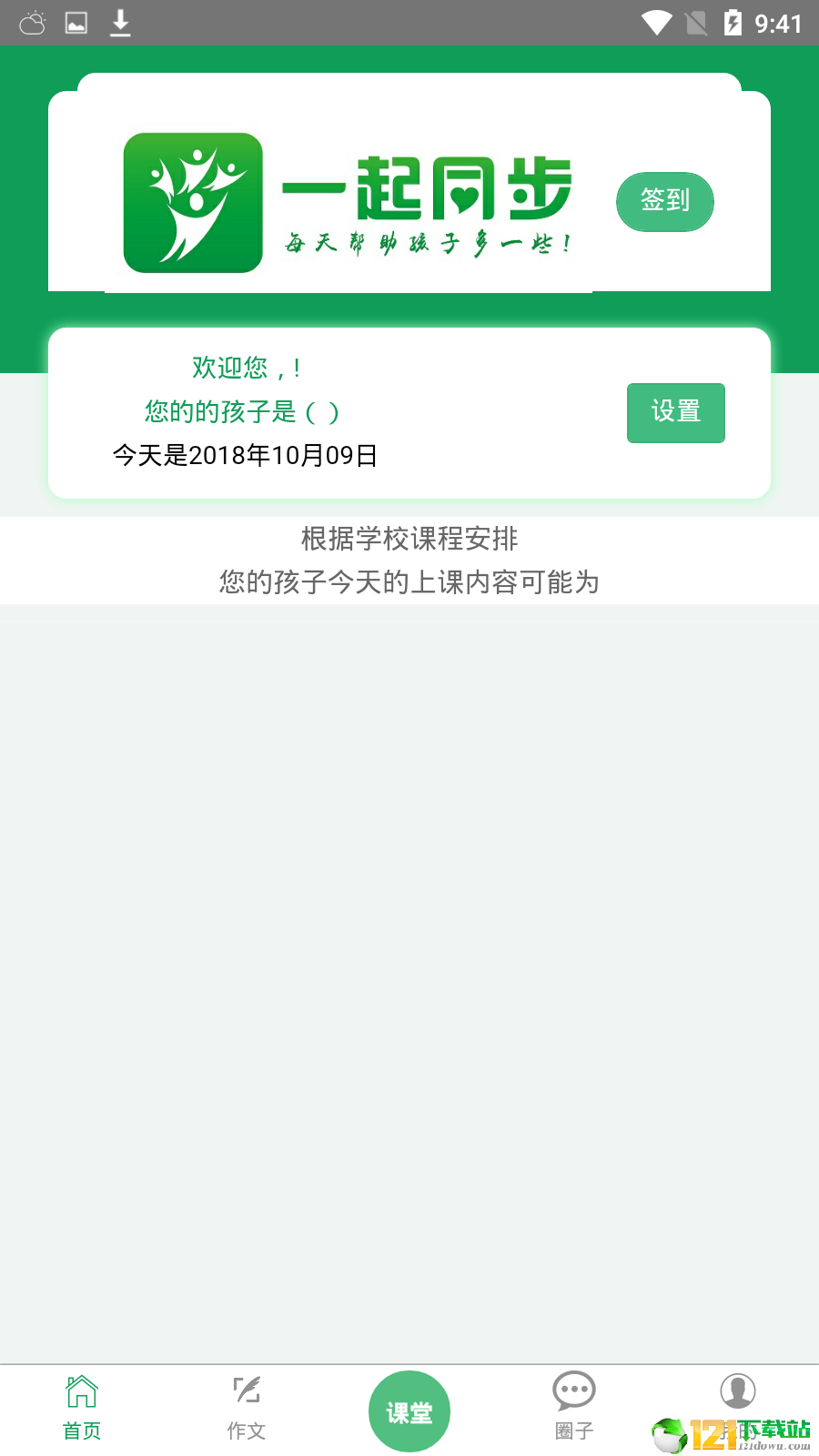Open the 作文 composition tab

246,1409
